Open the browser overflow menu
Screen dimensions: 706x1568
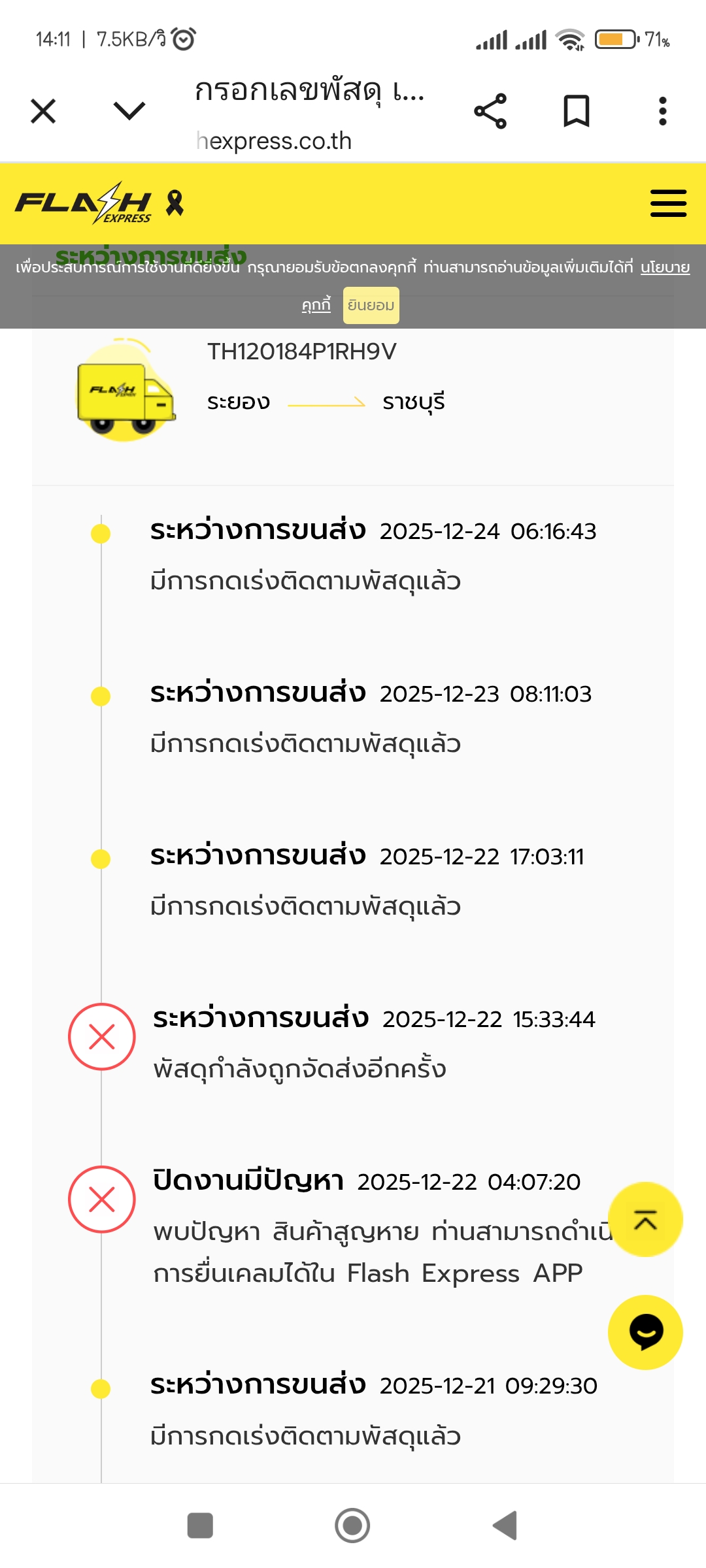tap(663, 111)
